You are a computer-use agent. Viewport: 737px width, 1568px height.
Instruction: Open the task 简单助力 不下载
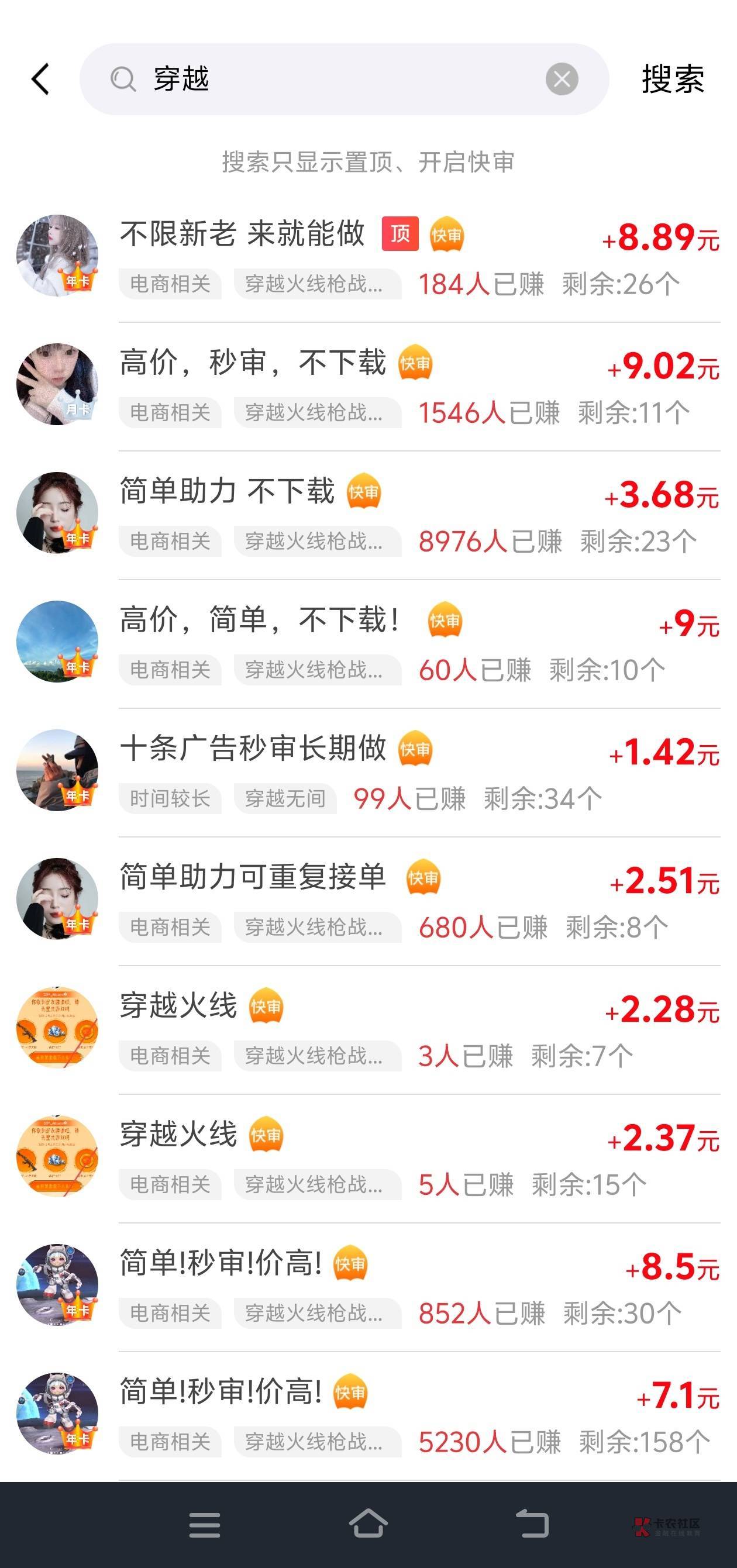(227, 492)
